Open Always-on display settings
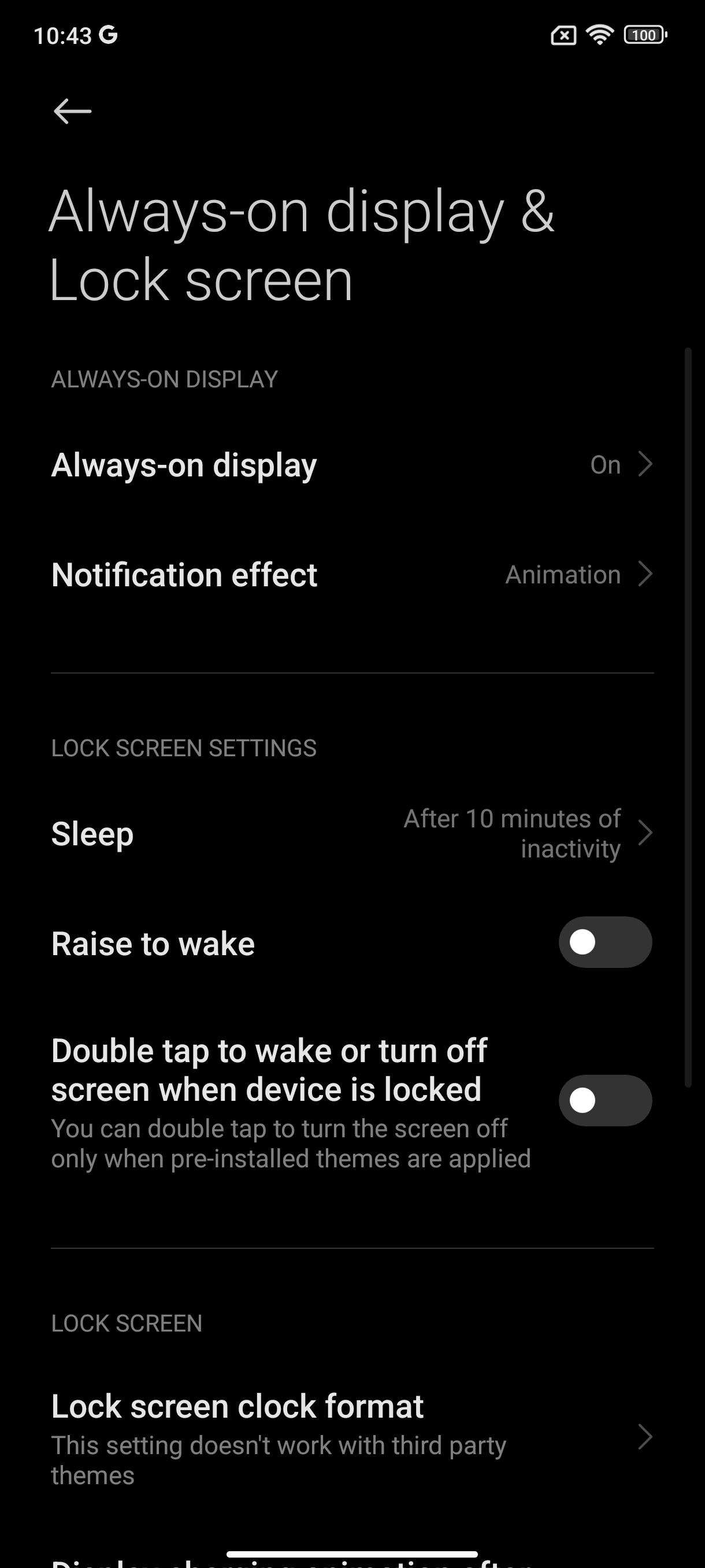705x1568 pixels. coord(352,465)
